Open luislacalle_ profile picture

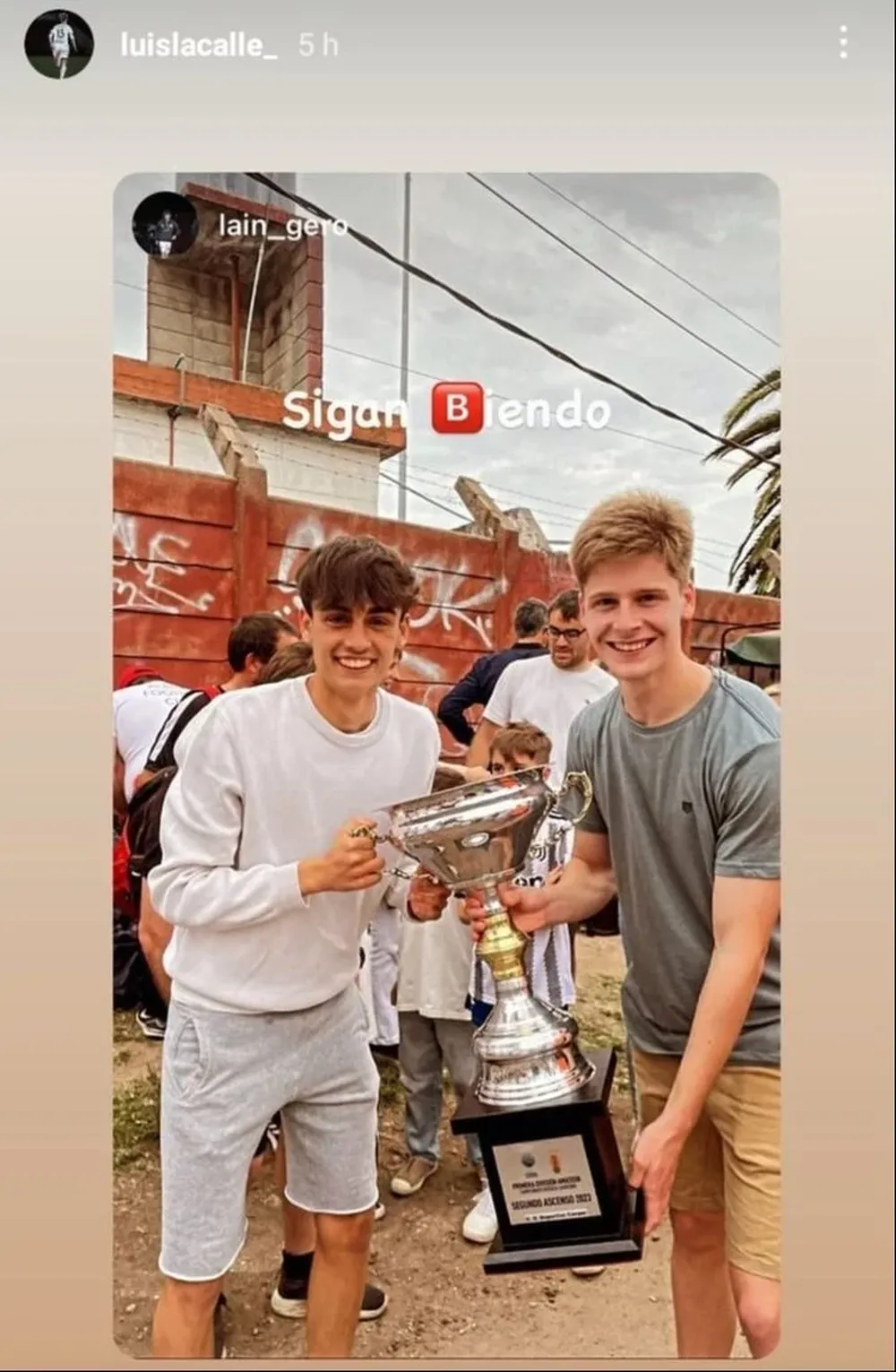coord(59,44)
